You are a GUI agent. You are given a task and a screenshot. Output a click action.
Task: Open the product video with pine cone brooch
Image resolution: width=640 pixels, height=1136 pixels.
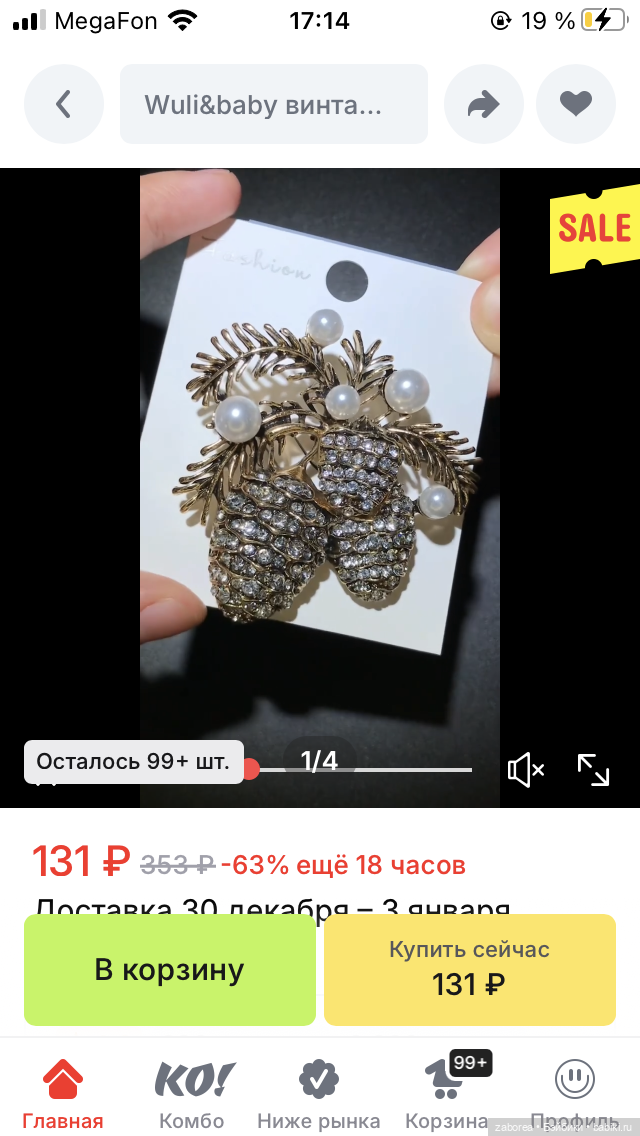coord(320,470)
